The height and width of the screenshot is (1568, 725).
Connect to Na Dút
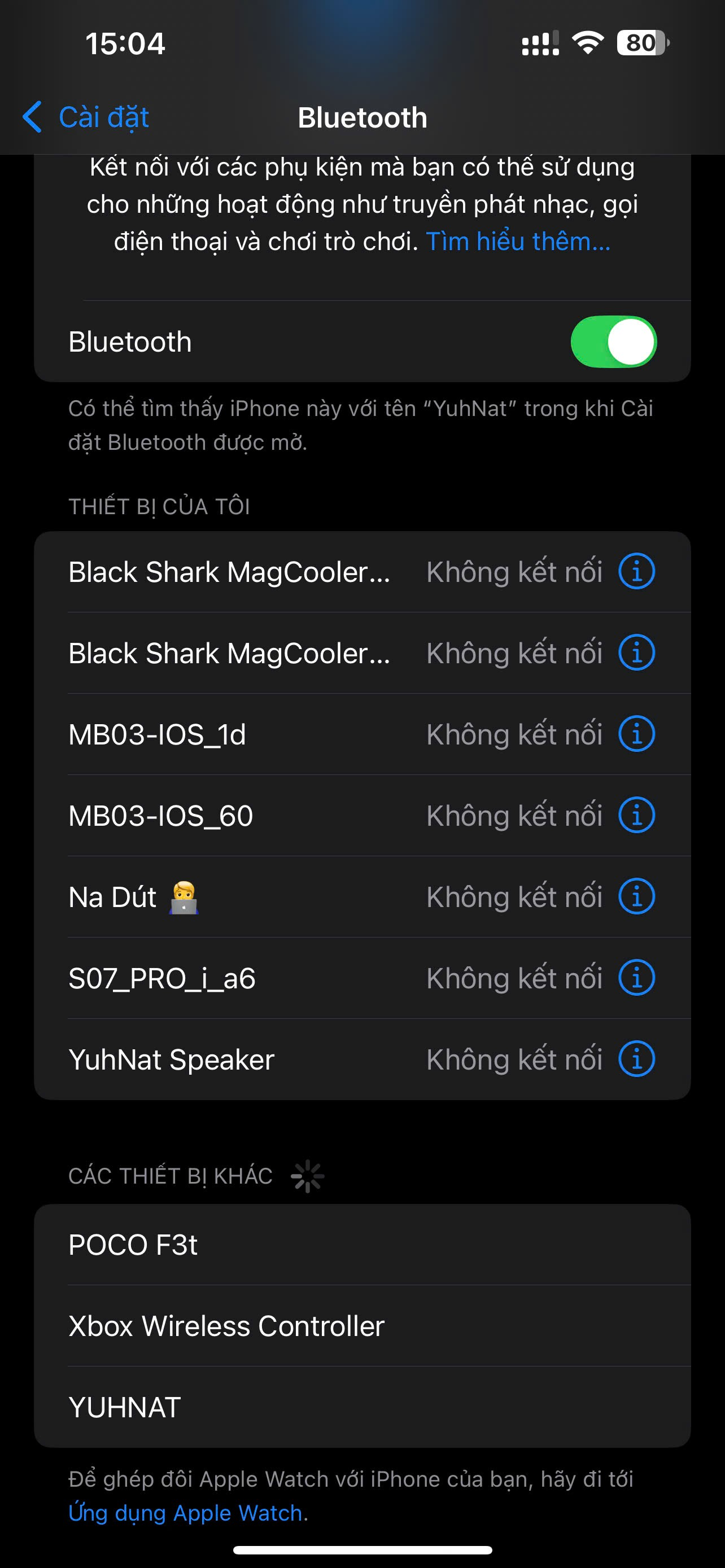pos(243,897)
